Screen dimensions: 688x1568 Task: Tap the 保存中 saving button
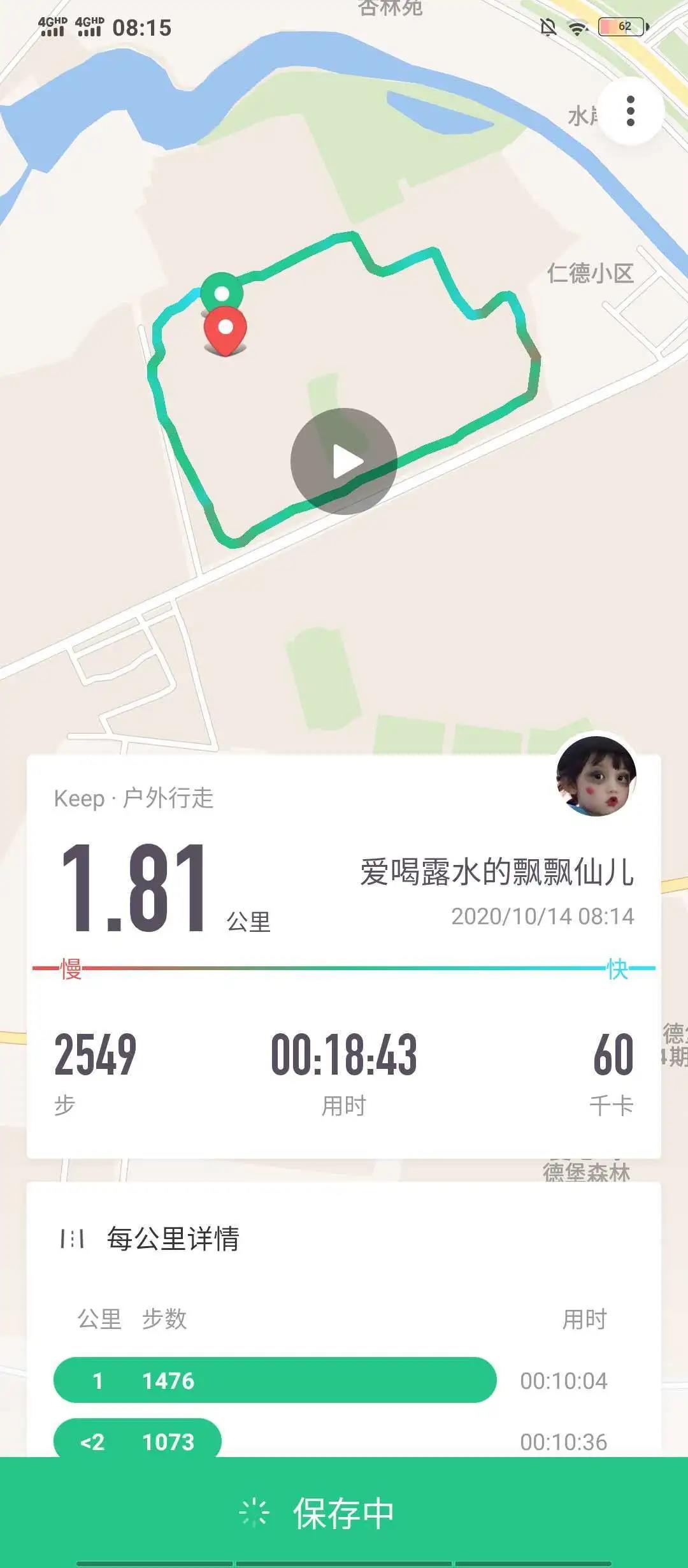pos(344,1513)
